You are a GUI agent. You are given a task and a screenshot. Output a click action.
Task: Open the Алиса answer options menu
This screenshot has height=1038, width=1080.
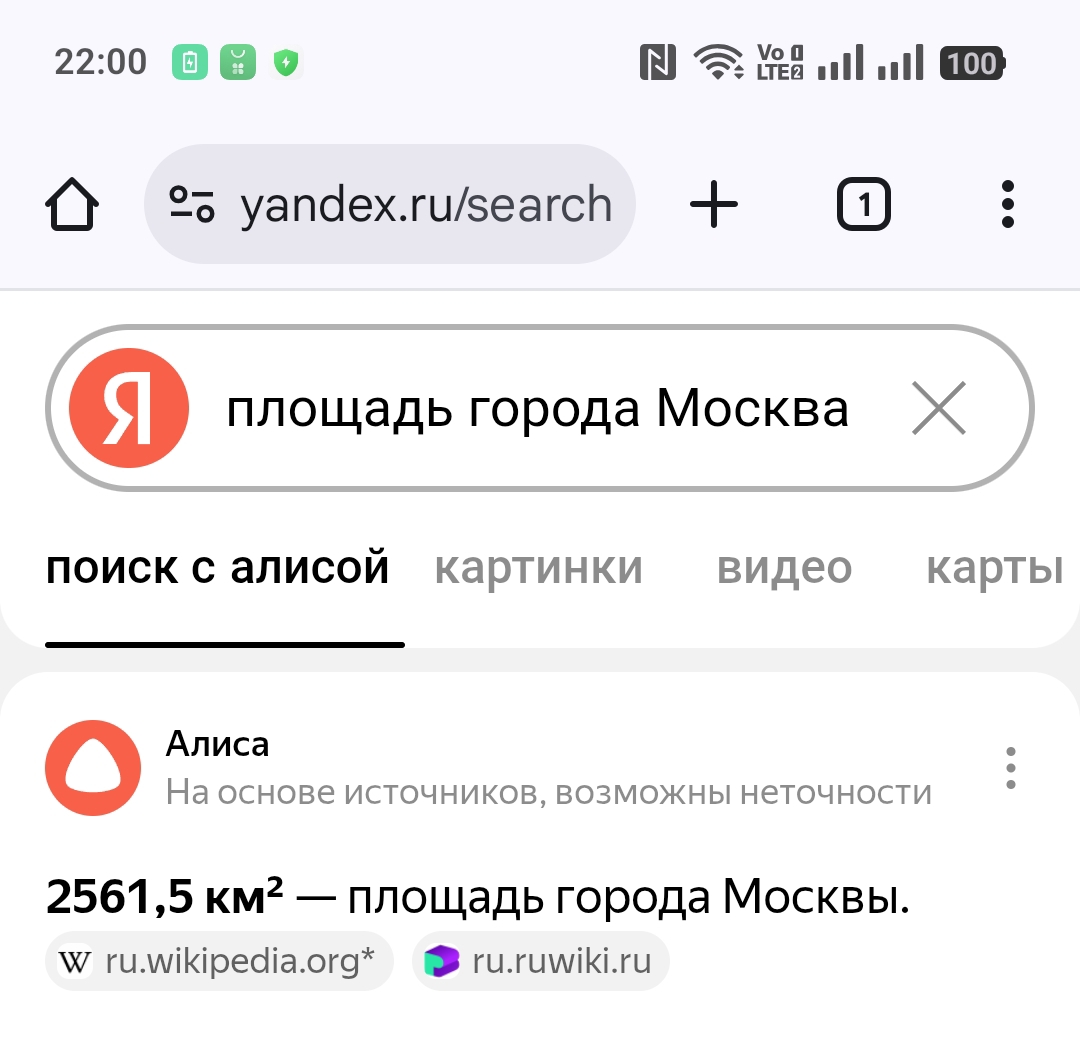click(1011, 768)
